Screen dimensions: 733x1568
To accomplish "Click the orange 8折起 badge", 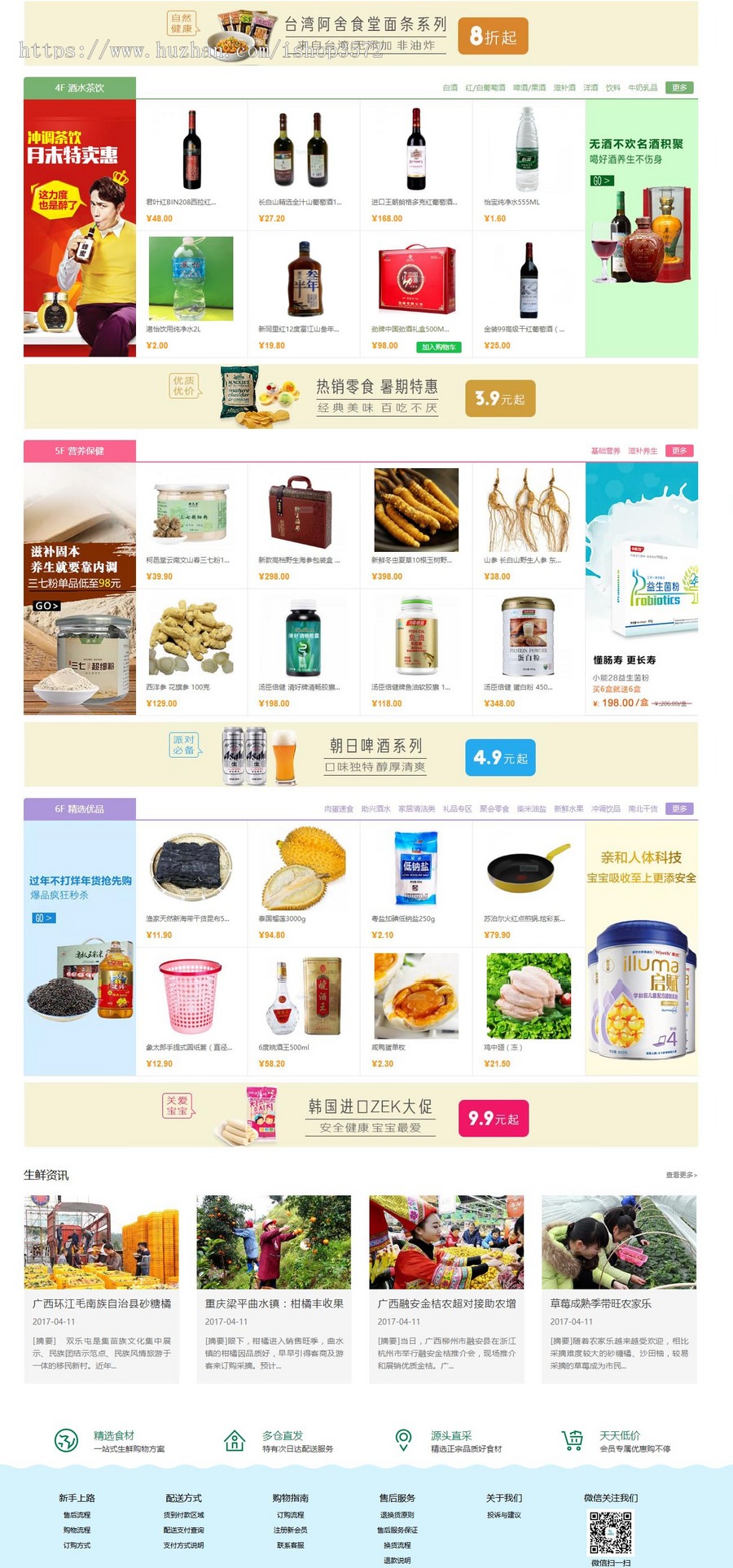I will point(492,36).
